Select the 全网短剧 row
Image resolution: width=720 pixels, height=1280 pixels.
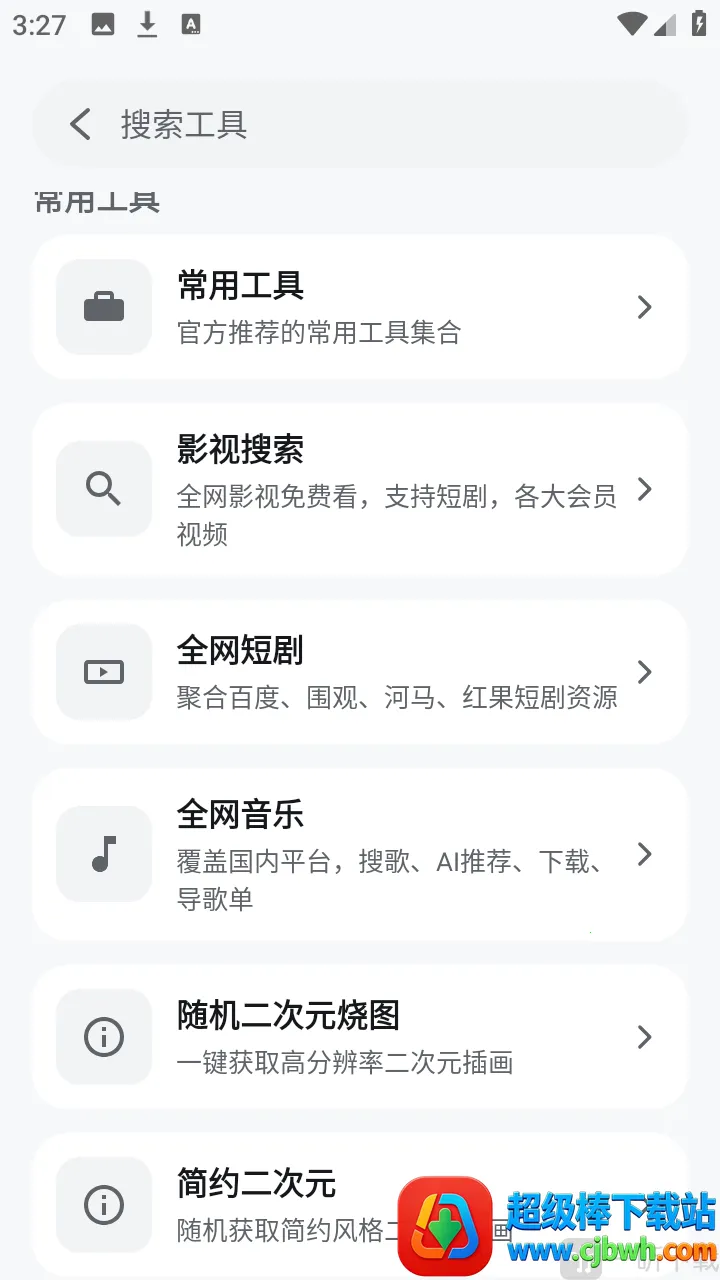click(360, 672)
